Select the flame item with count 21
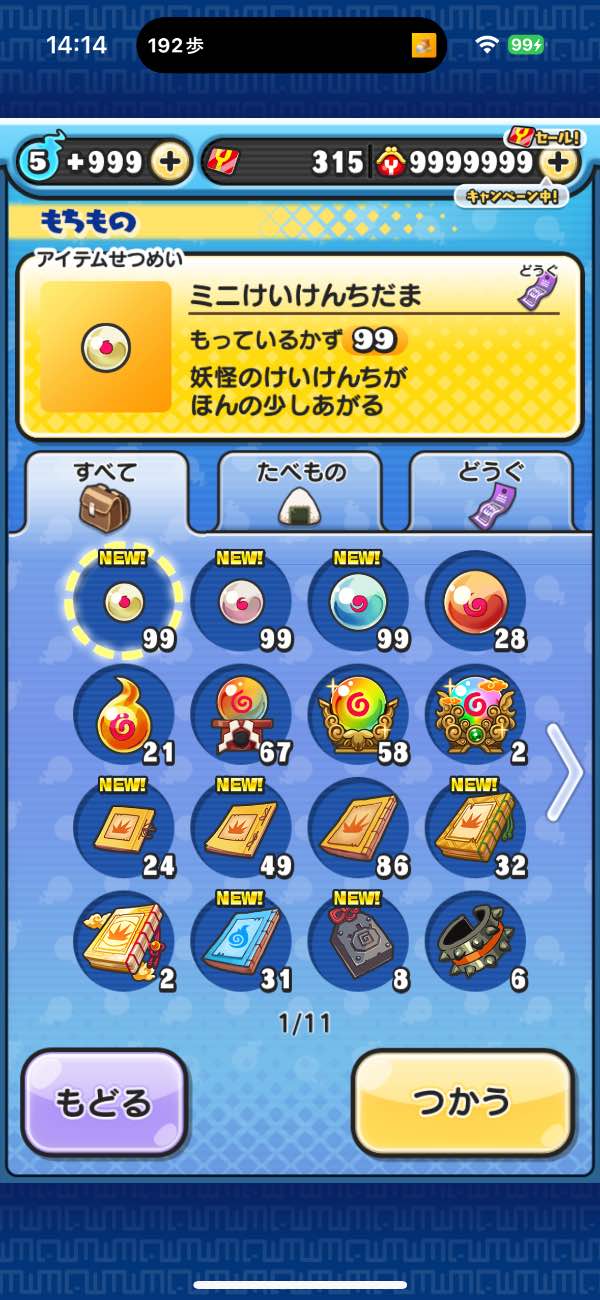 [x=124, y=715]
